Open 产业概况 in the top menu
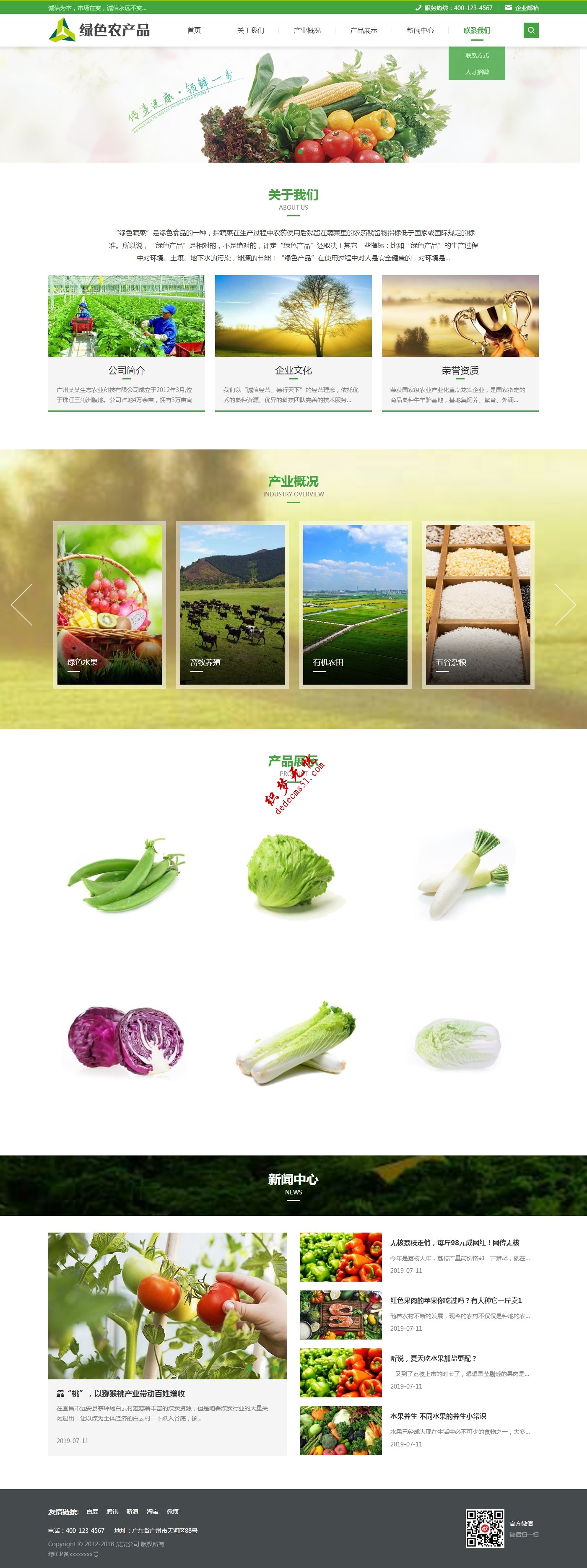This screenshot has width=587, height=1568. coord(307,31)
